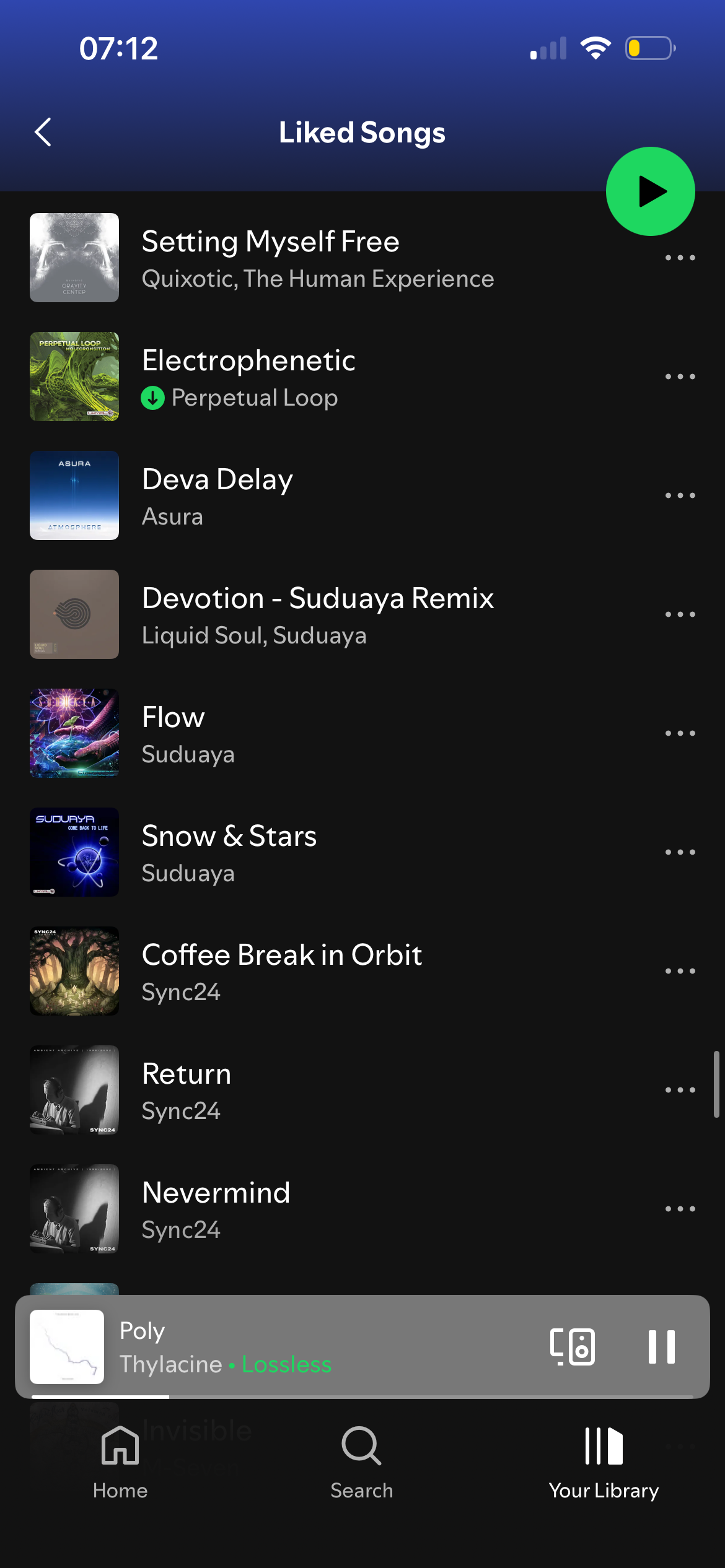
Task: Play Deva Delay by Asura
Action: [x=217, y=480]
